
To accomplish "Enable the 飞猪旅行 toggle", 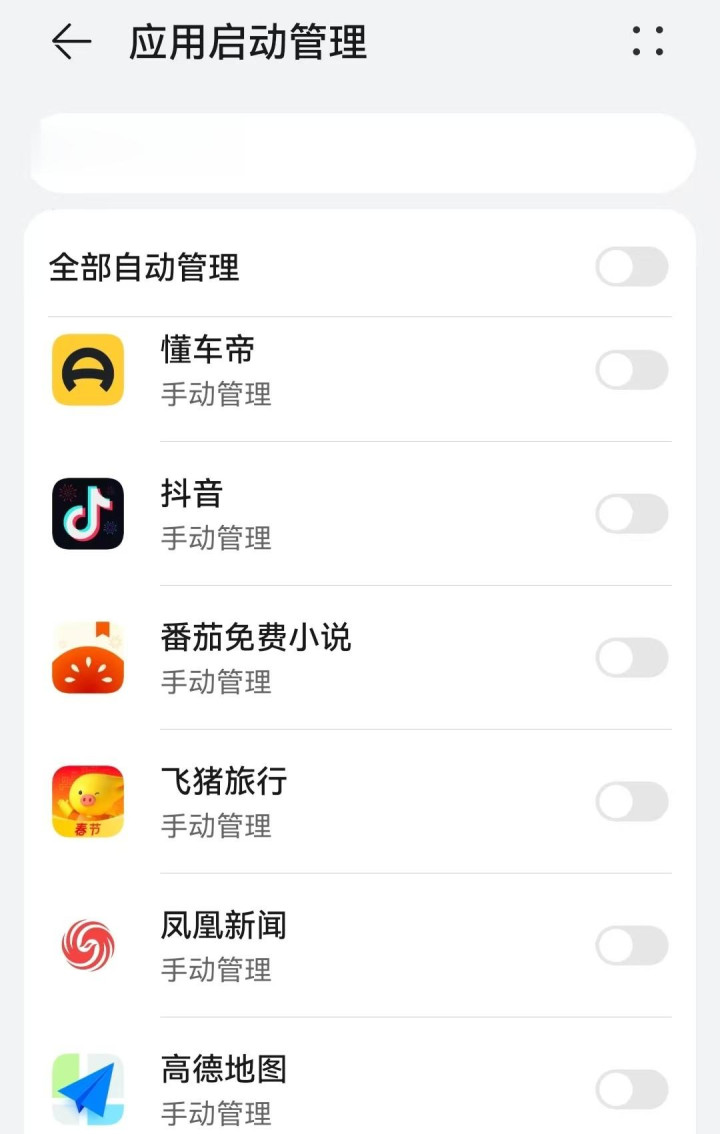I will 631,802.
